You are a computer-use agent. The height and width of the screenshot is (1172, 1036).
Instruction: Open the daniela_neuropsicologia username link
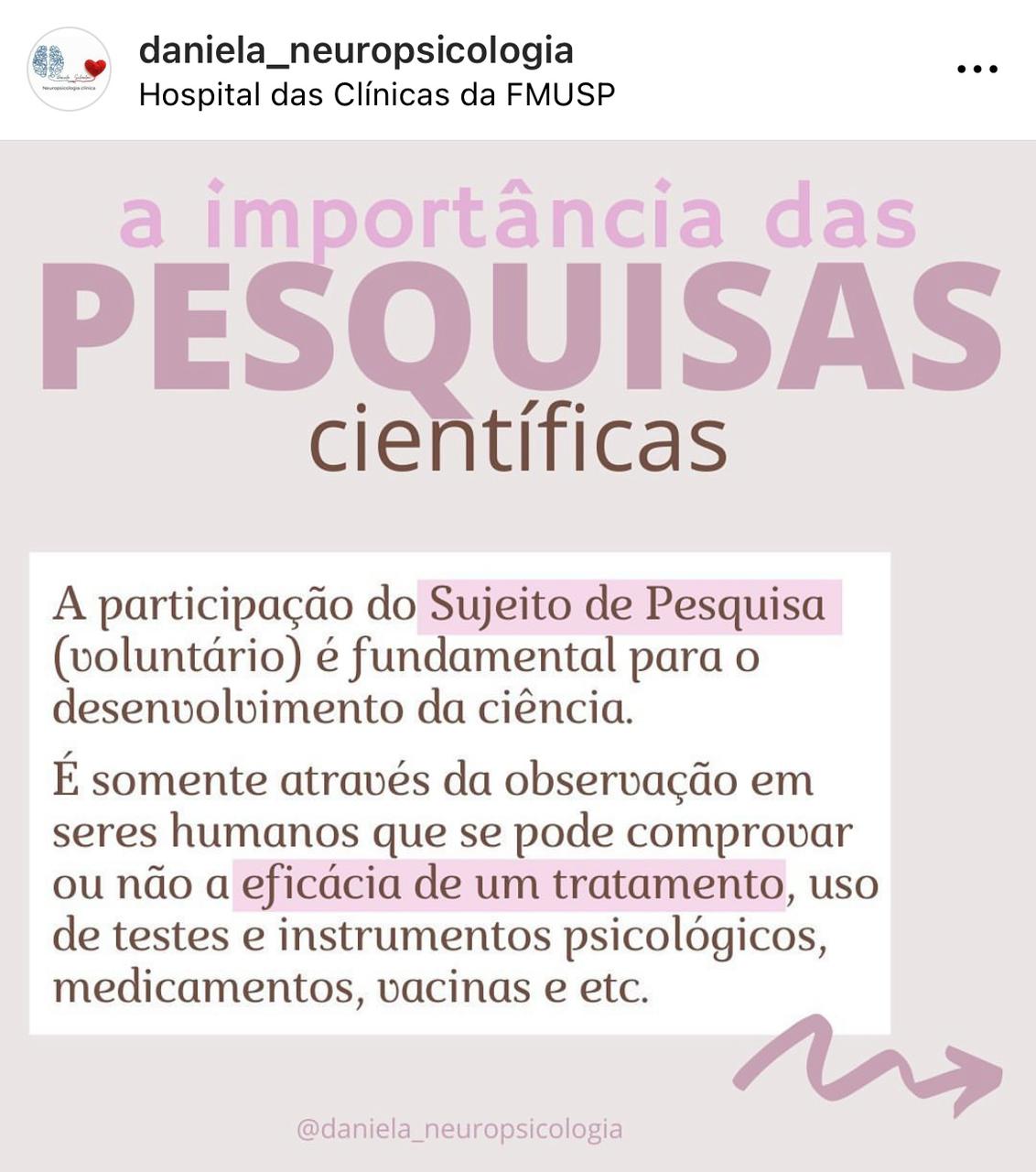356,49
